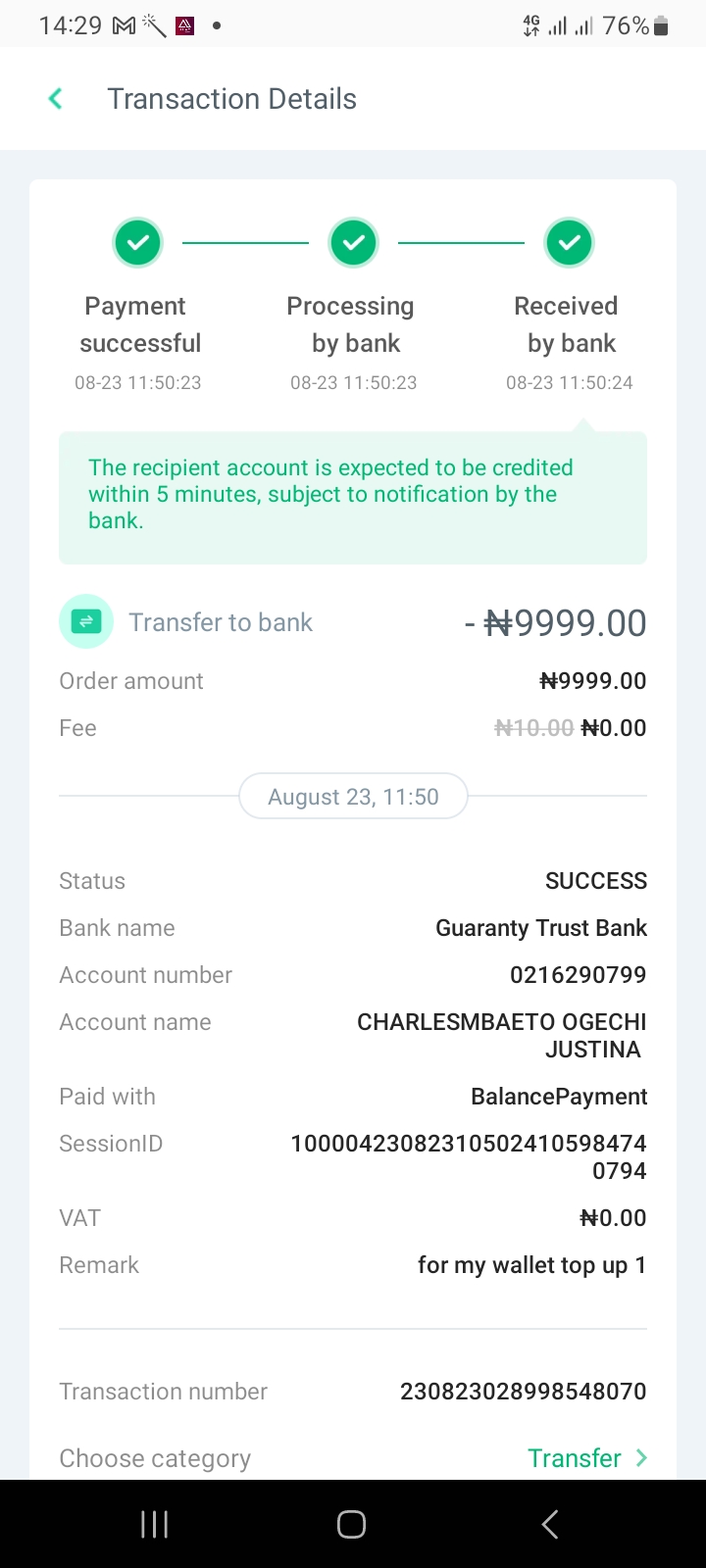Open the Choose category Transfer row
Viewport: 706px width, 1568px height.
(353, 1458)
